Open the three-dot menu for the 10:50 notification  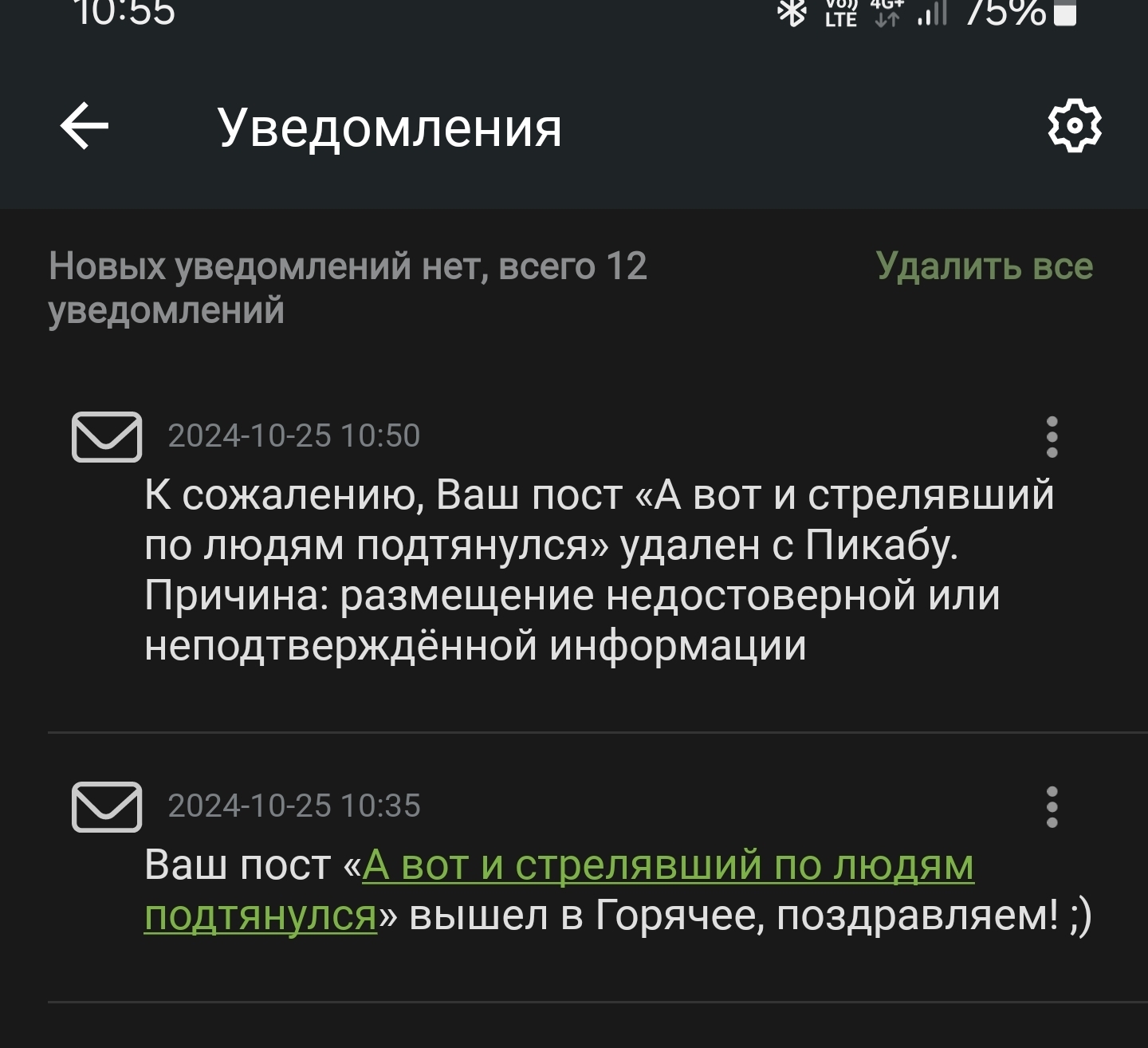(x=1052, y=436)
